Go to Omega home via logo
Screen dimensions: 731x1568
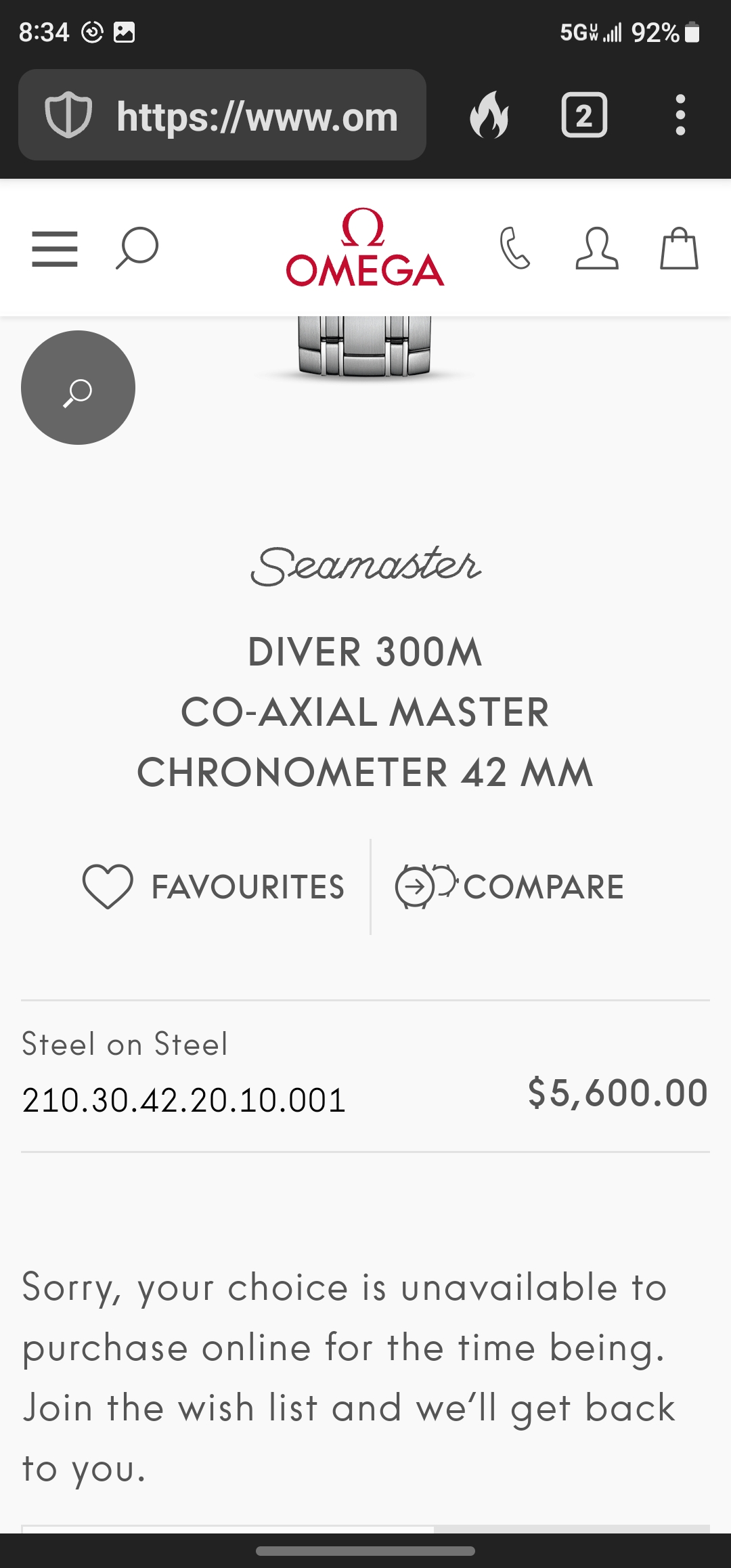[x=365, y=248]
